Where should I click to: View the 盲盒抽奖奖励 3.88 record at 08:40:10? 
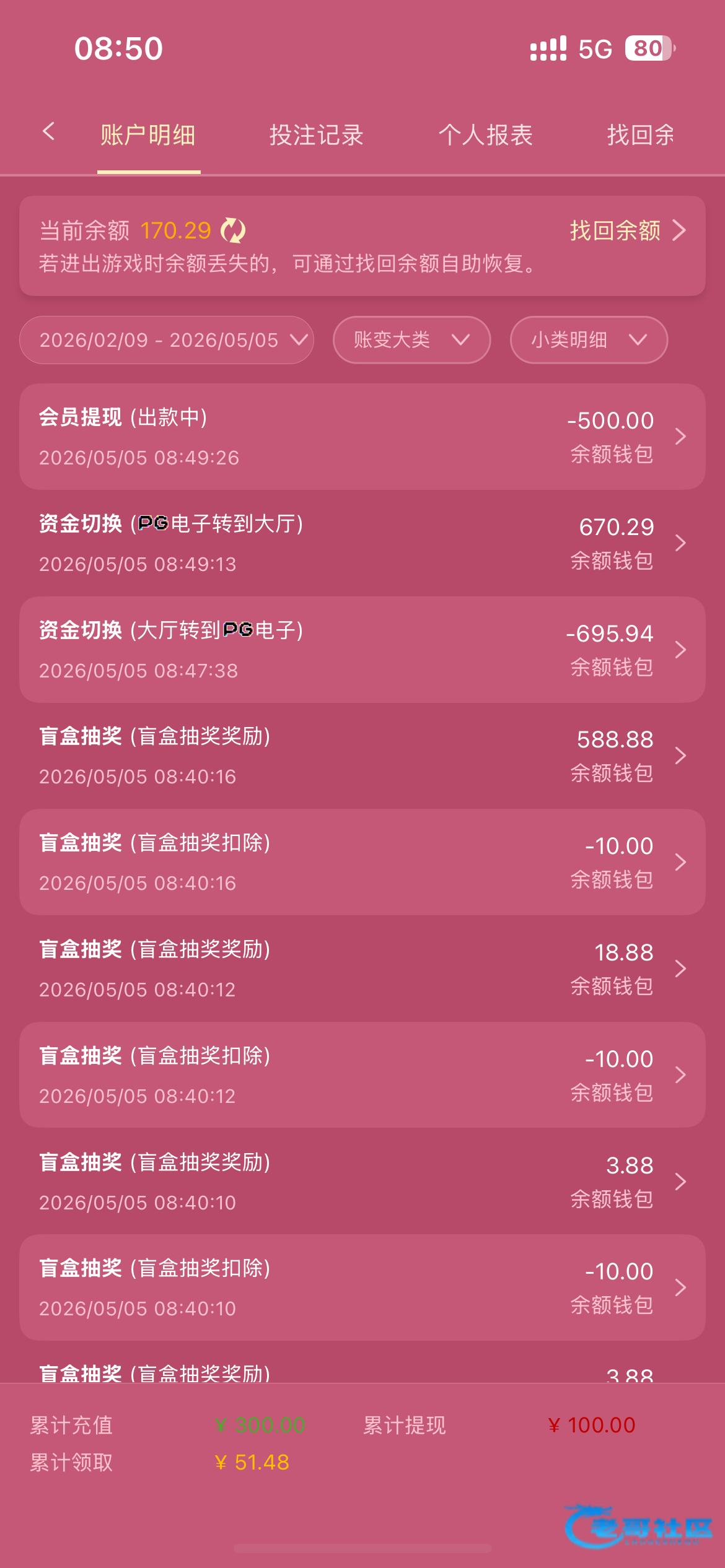pyautogui.click(x=362, y=1182)
